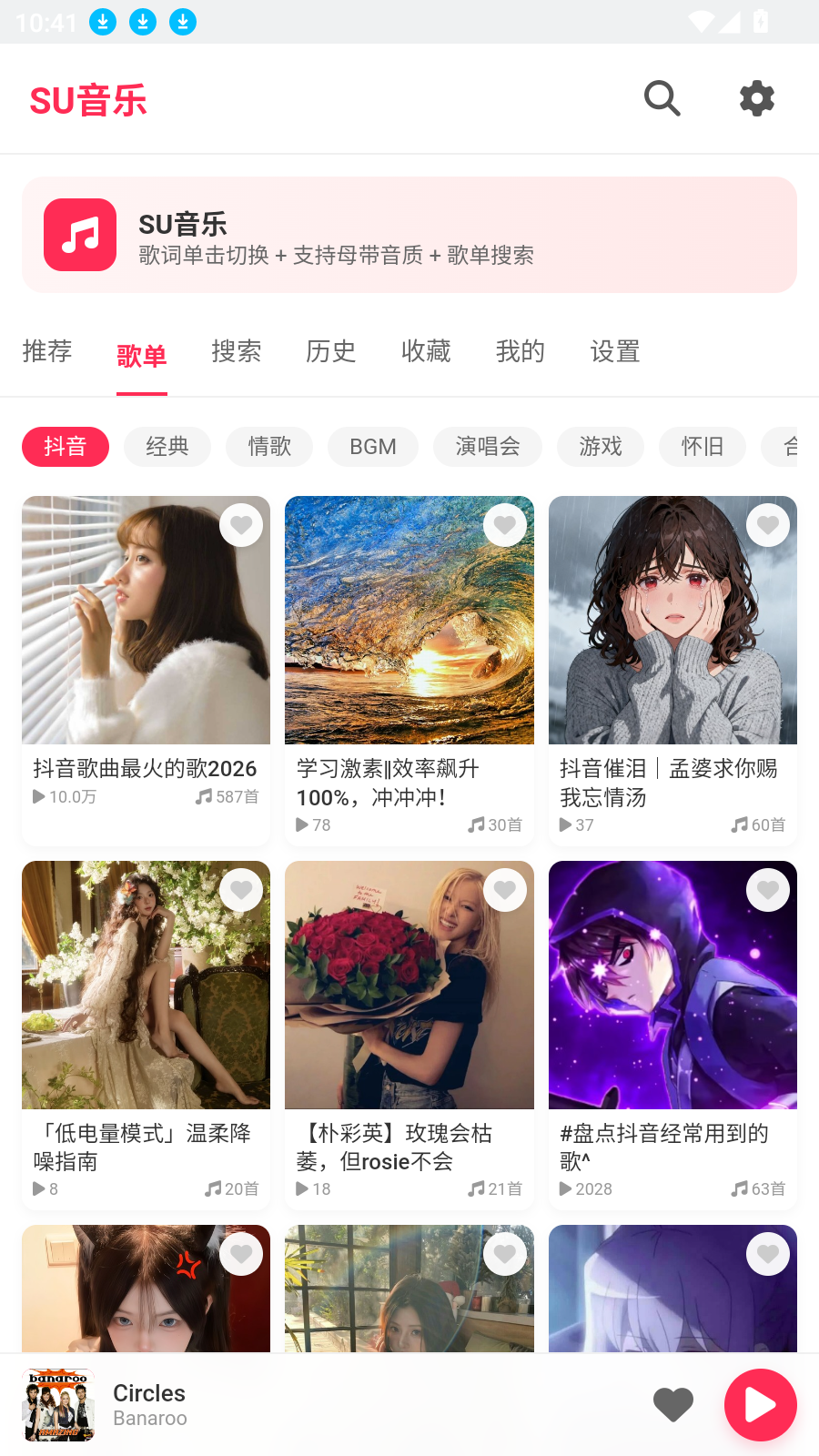Tap the play count icon on 抖音歌曲最火的歌2026 card
This screenshot has width=819, height=1456.
[38, 796]
